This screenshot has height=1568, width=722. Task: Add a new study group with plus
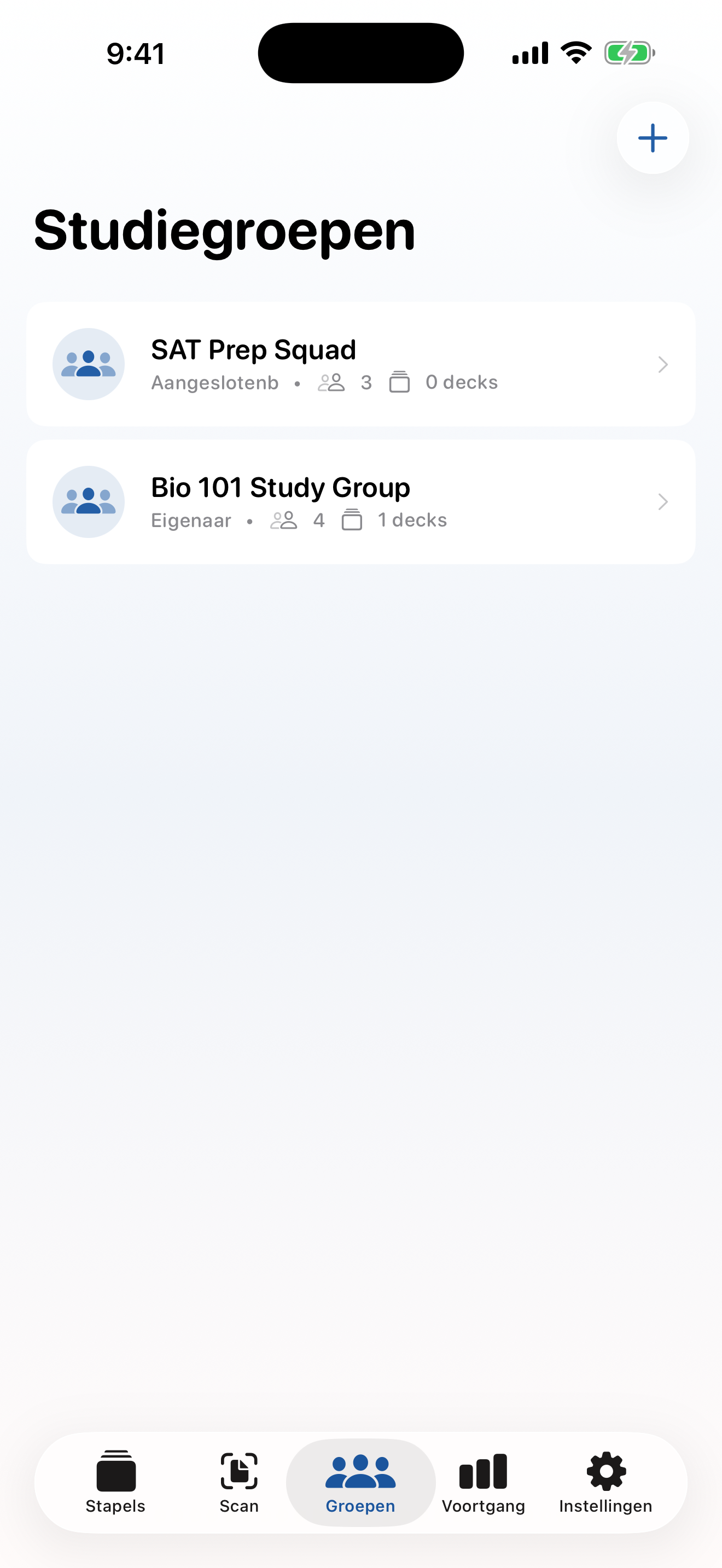click(x=652, y=138)
